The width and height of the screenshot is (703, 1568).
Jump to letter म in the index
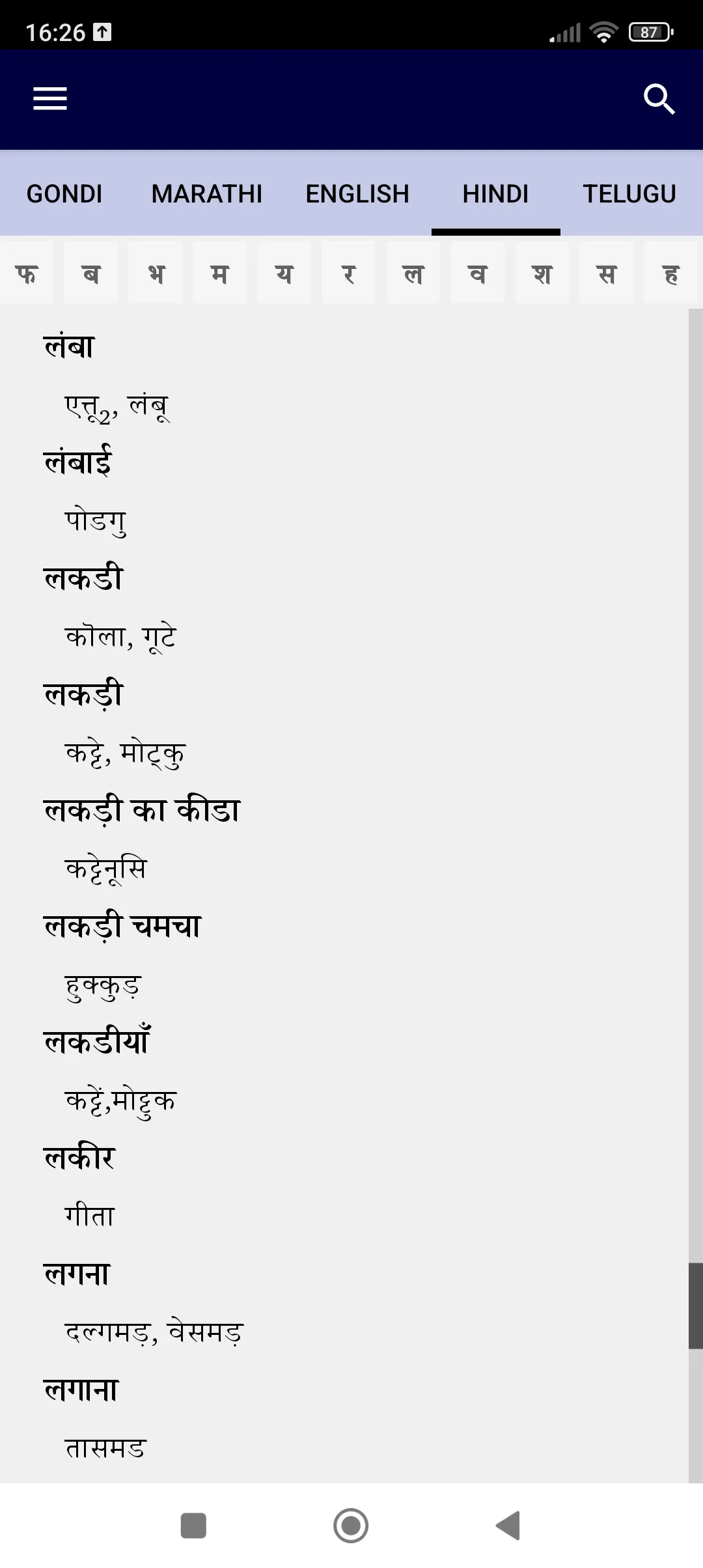tap(220, 272)
